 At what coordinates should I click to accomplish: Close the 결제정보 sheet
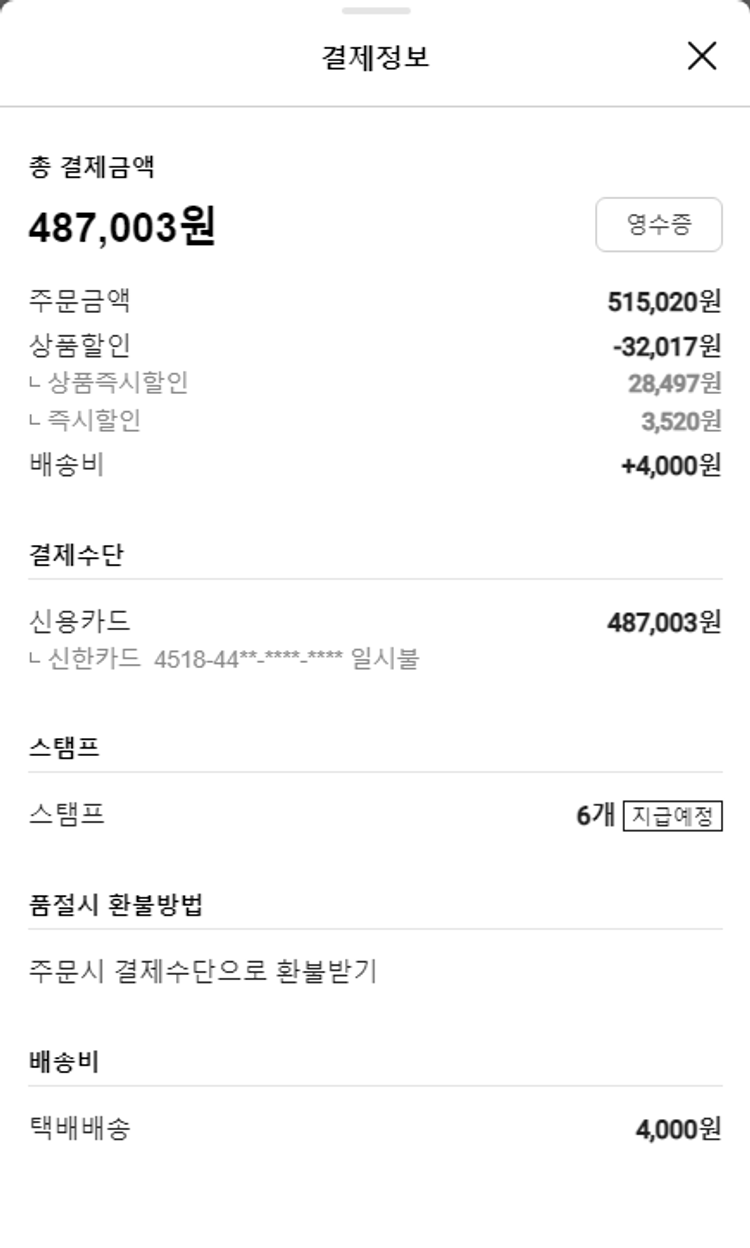[702, 57]
